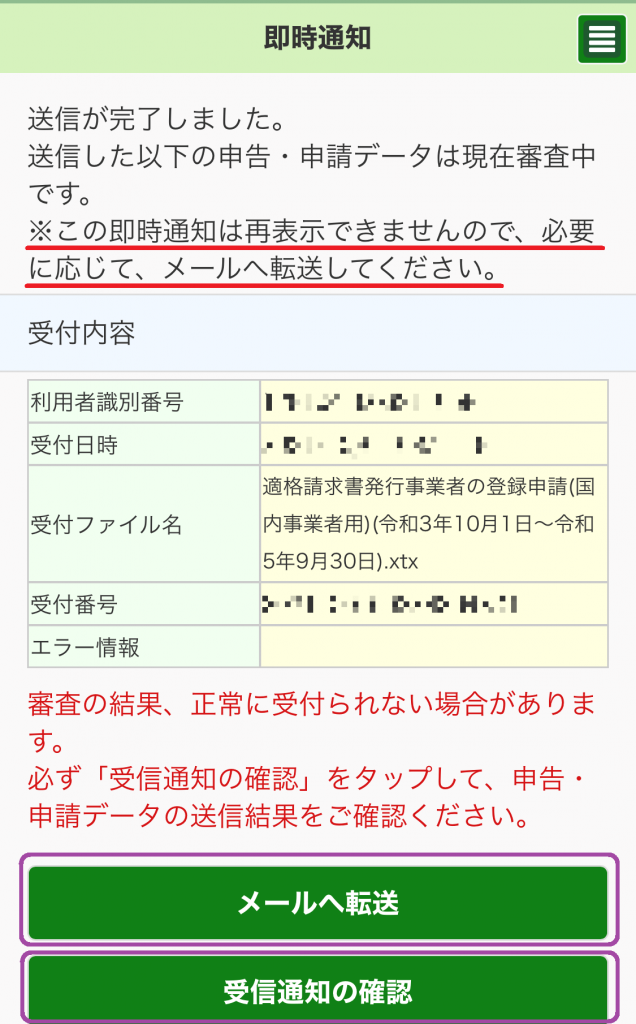The image size is (636, 1024).
Task: Tap the メールへ転送 button
Action: point(318,903)
